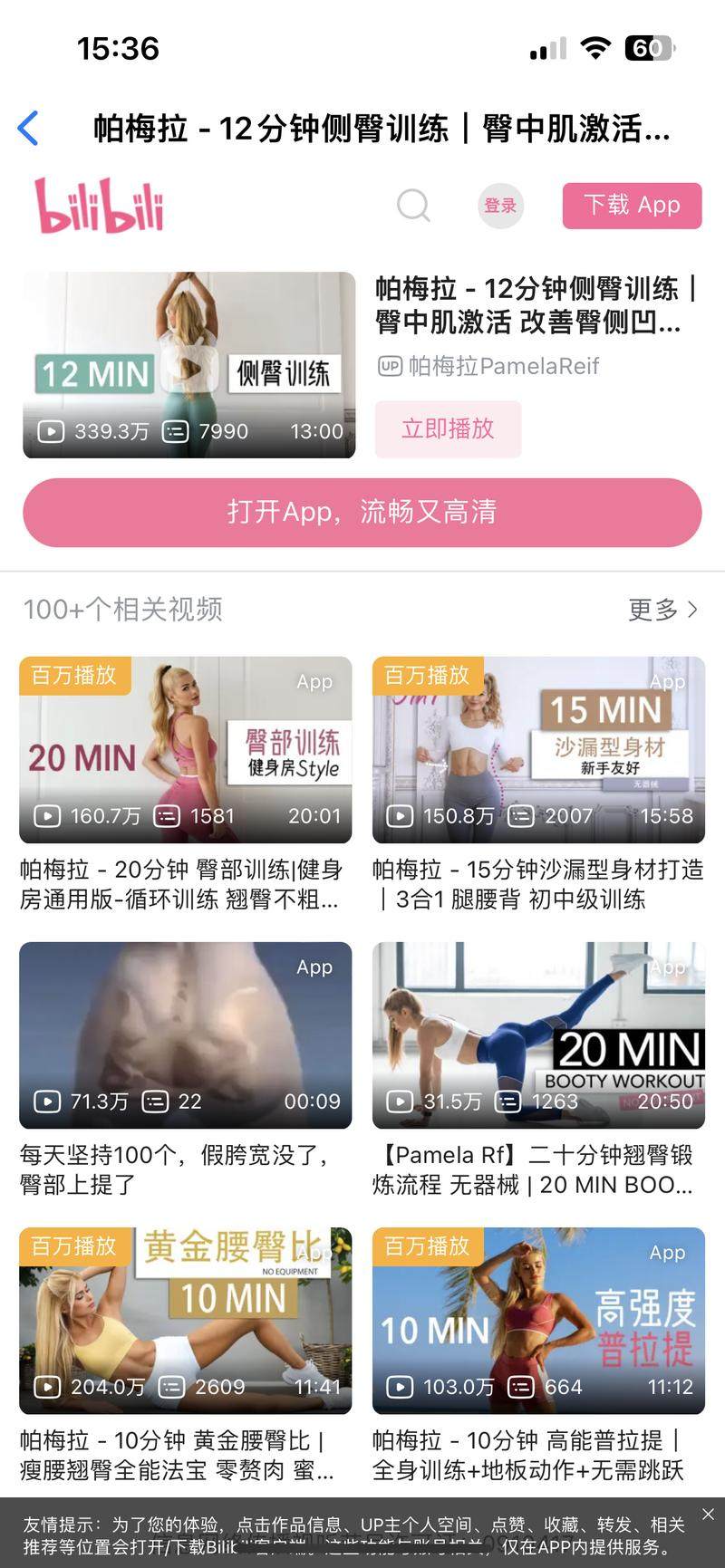This screenshot has height=1568, width=725.
Task: Open the 10分钟 黄金腰臀比 video card
Action: click(185, 1321)
